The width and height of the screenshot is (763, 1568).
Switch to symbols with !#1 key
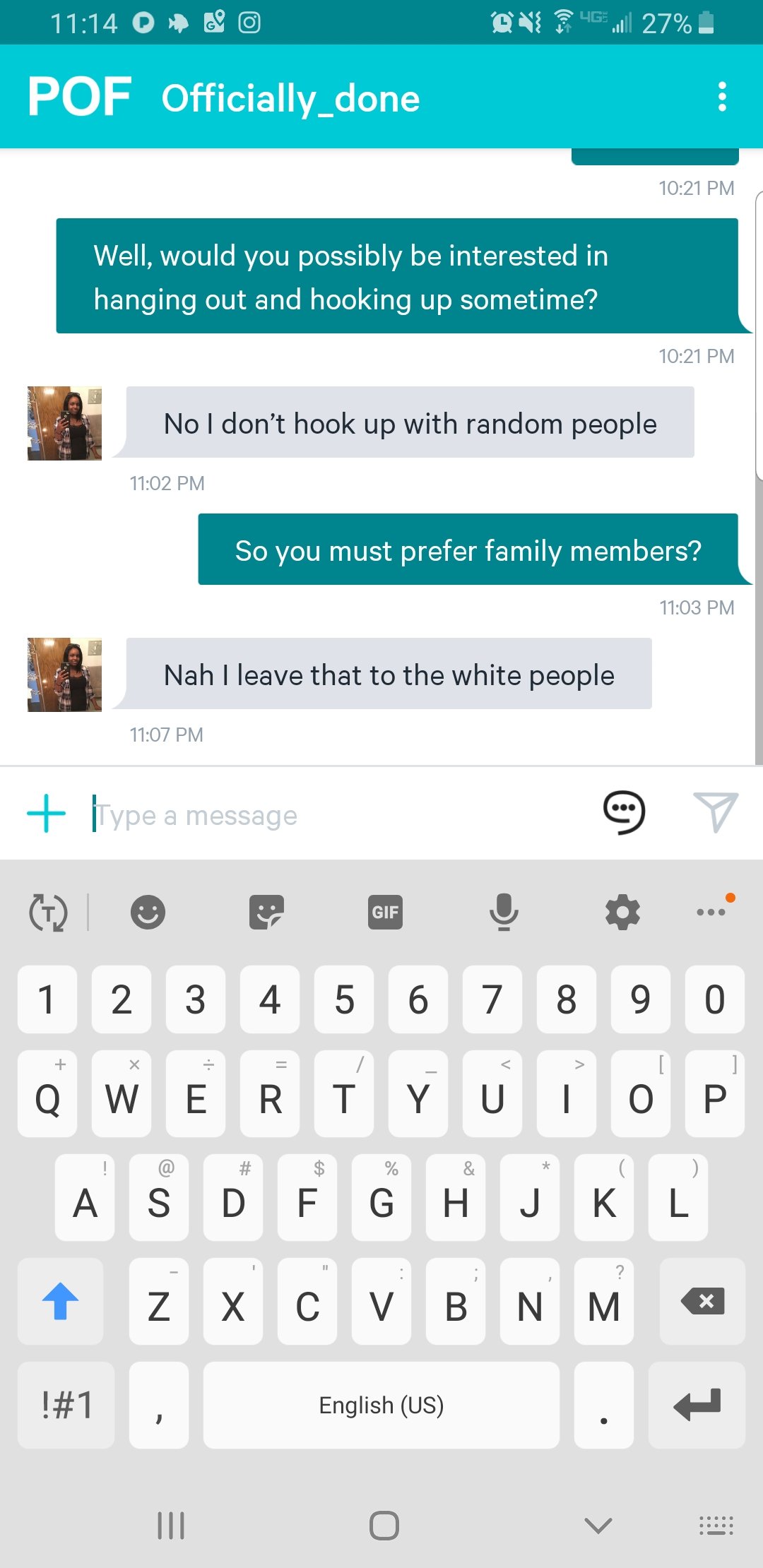[66, 1405]
